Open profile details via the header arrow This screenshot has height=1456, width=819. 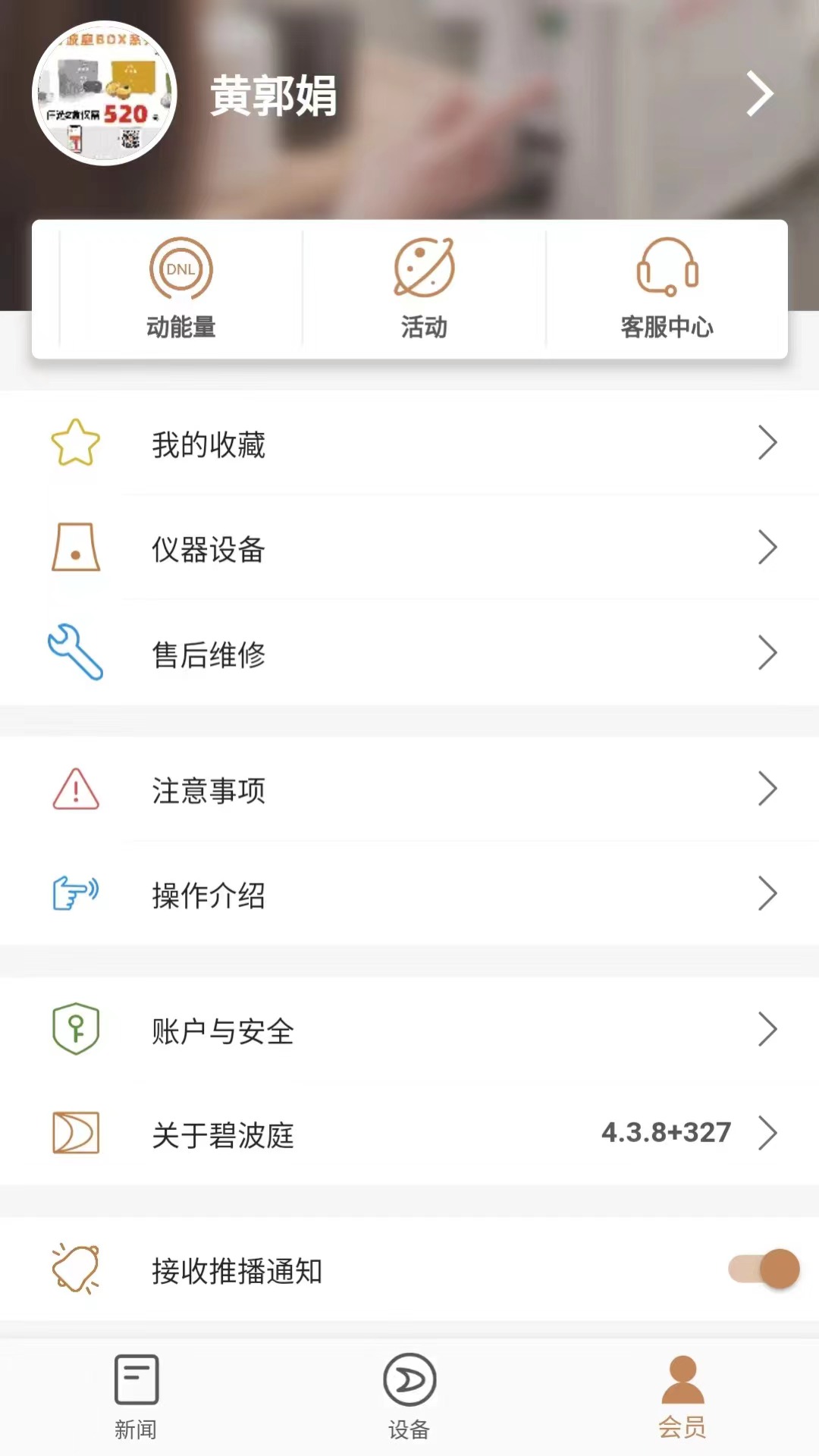(759, 94)
